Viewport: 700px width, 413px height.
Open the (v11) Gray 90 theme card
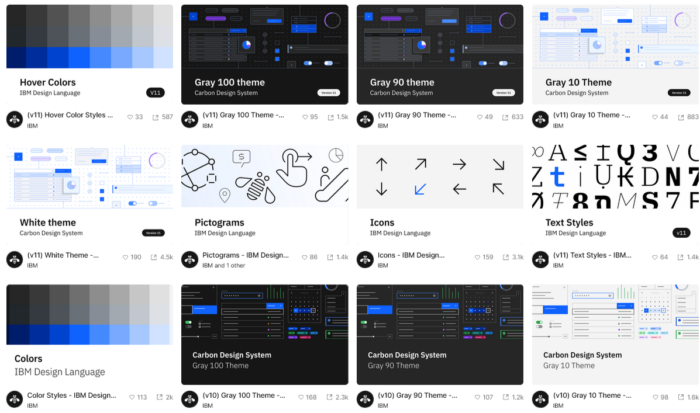coord(439,54)
